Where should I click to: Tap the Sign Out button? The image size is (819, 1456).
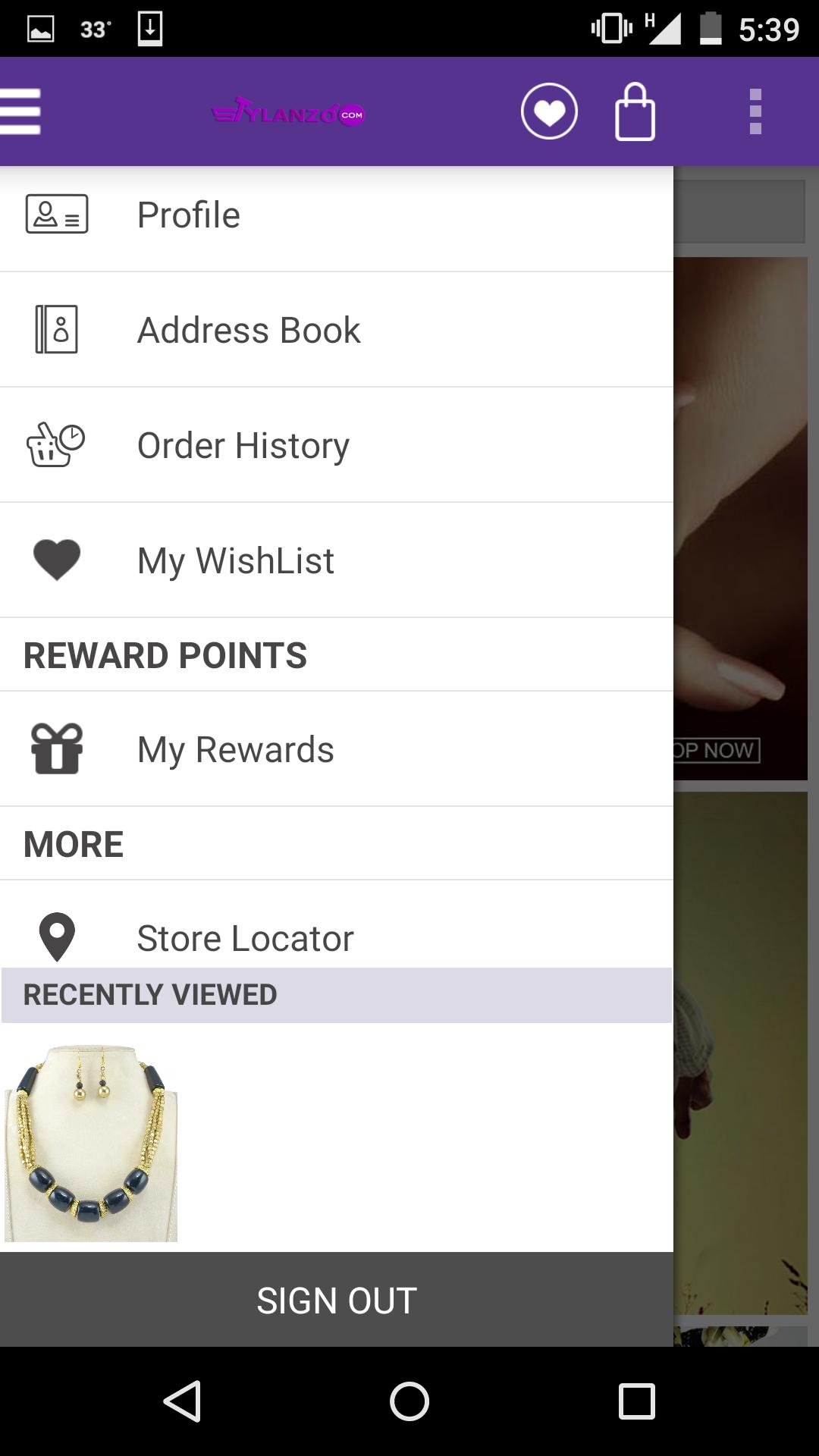tap(336, 1300)
